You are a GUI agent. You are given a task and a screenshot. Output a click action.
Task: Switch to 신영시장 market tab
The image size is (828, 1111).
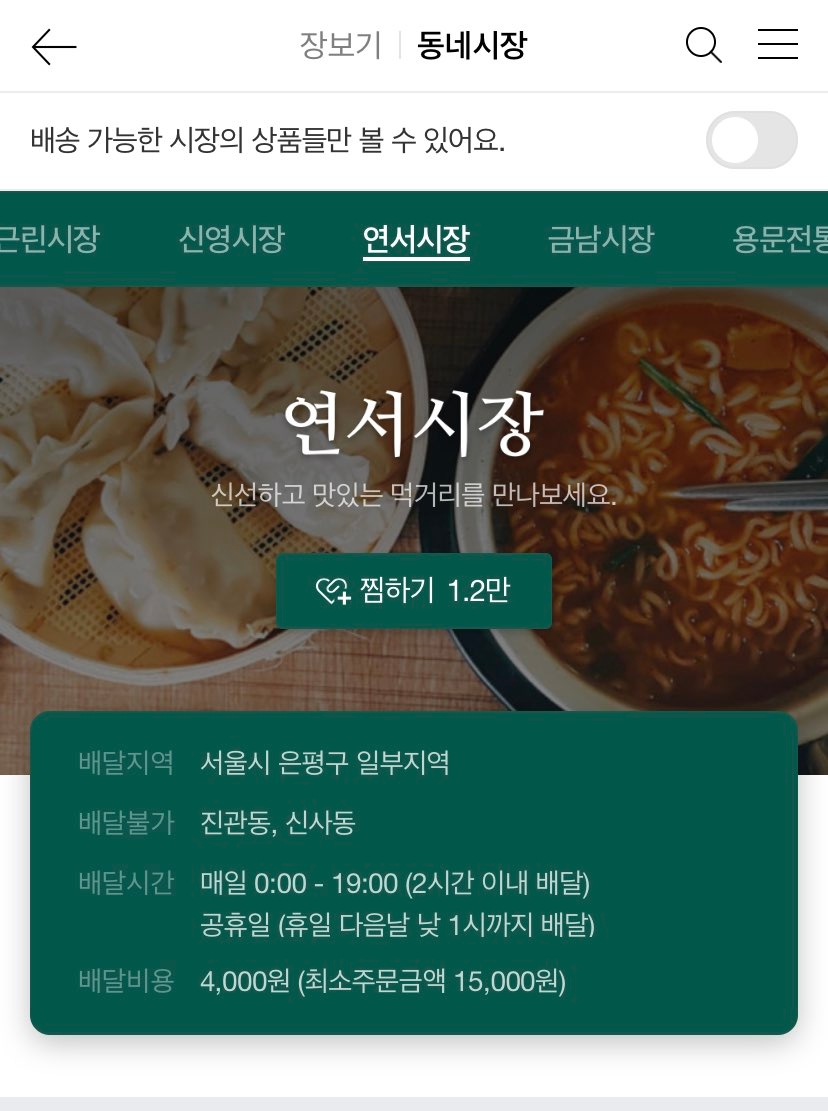coord(232,239)
